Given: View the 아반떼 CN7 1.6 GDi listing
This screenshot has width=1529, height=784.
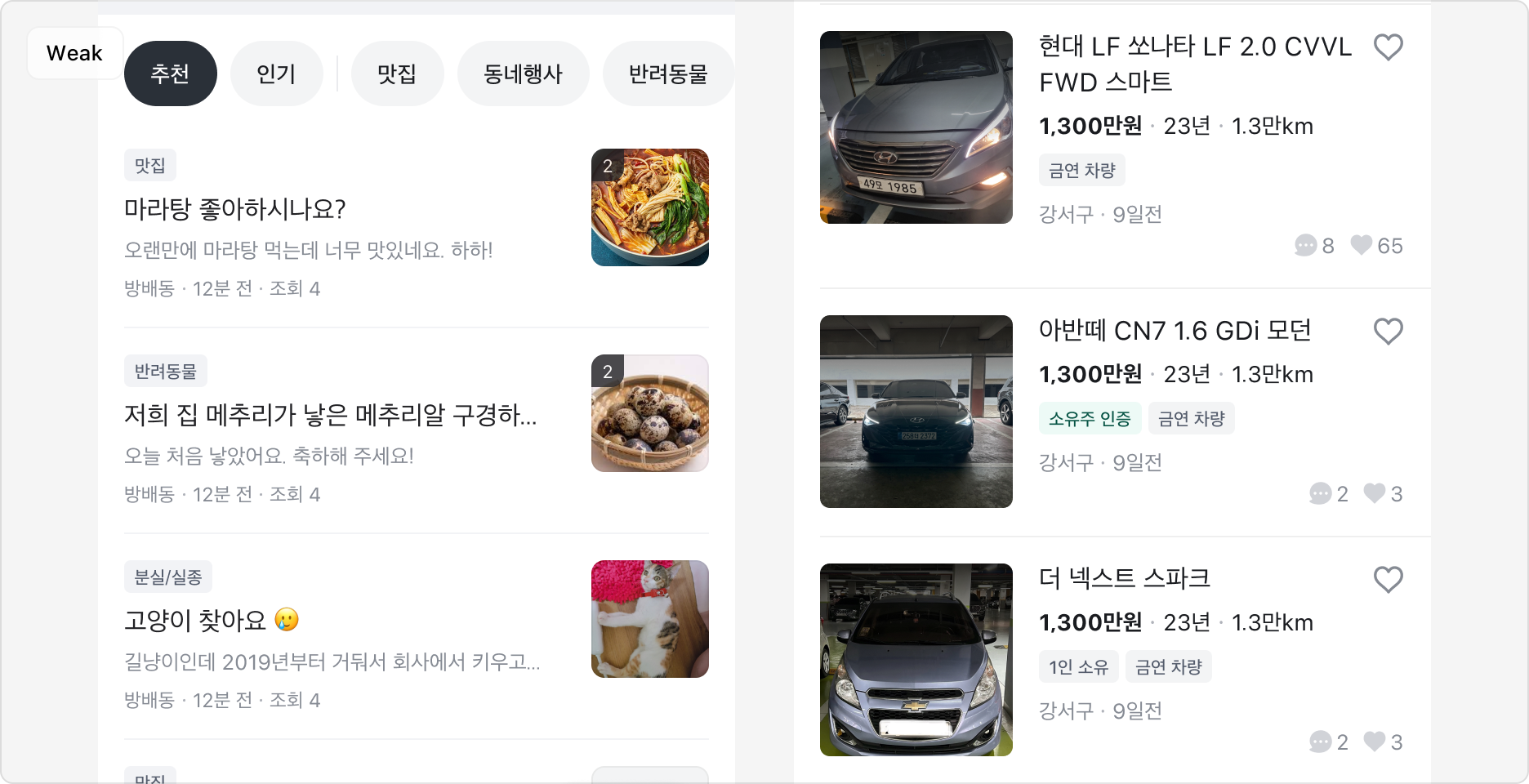Looking at the screenshot, I should pos(1175,331).
